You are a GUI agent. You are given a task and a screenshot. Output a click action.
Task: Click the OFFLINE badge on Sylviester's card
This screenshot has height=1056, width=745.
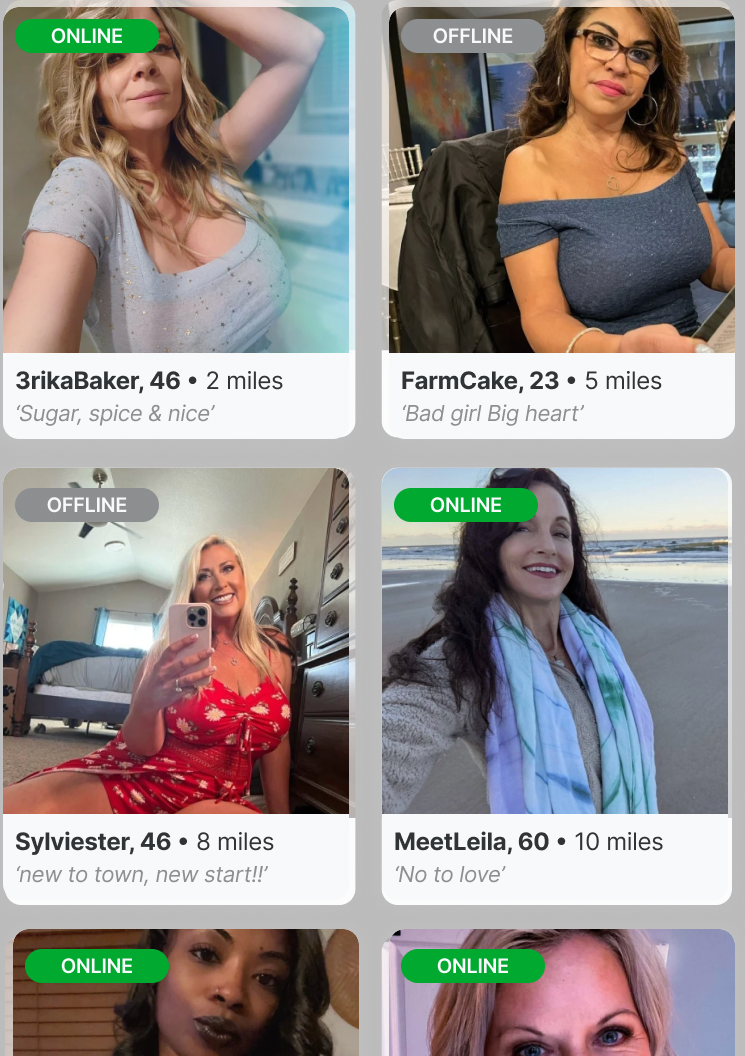[87, 505]
